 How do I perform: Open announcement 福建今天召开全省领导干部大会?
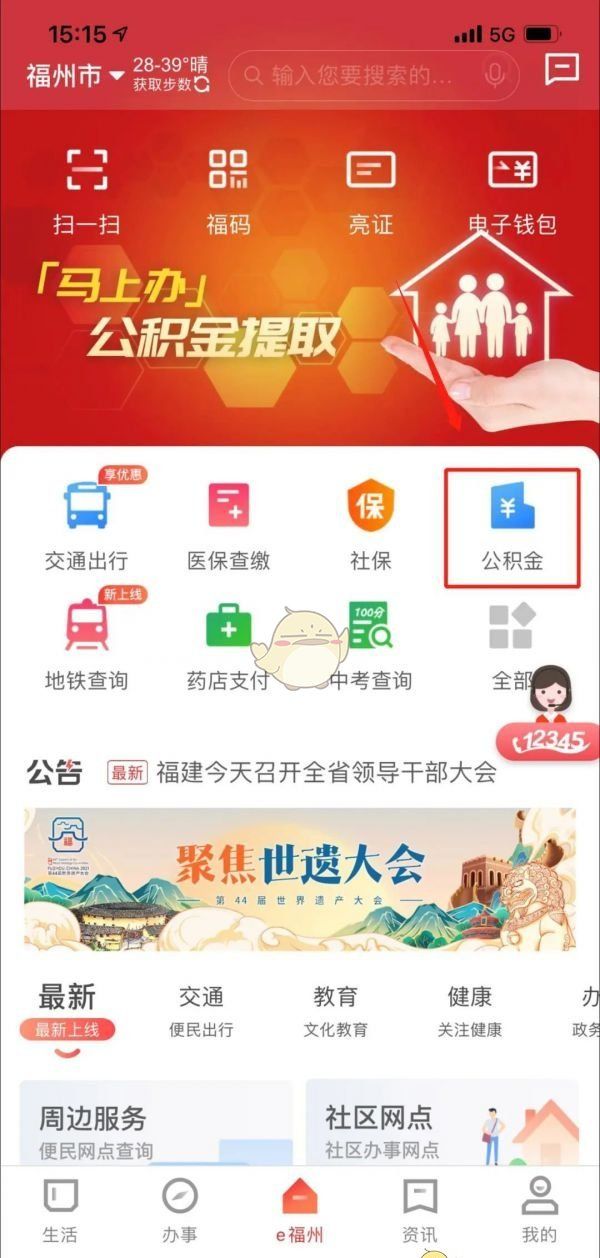pos(326,772)
